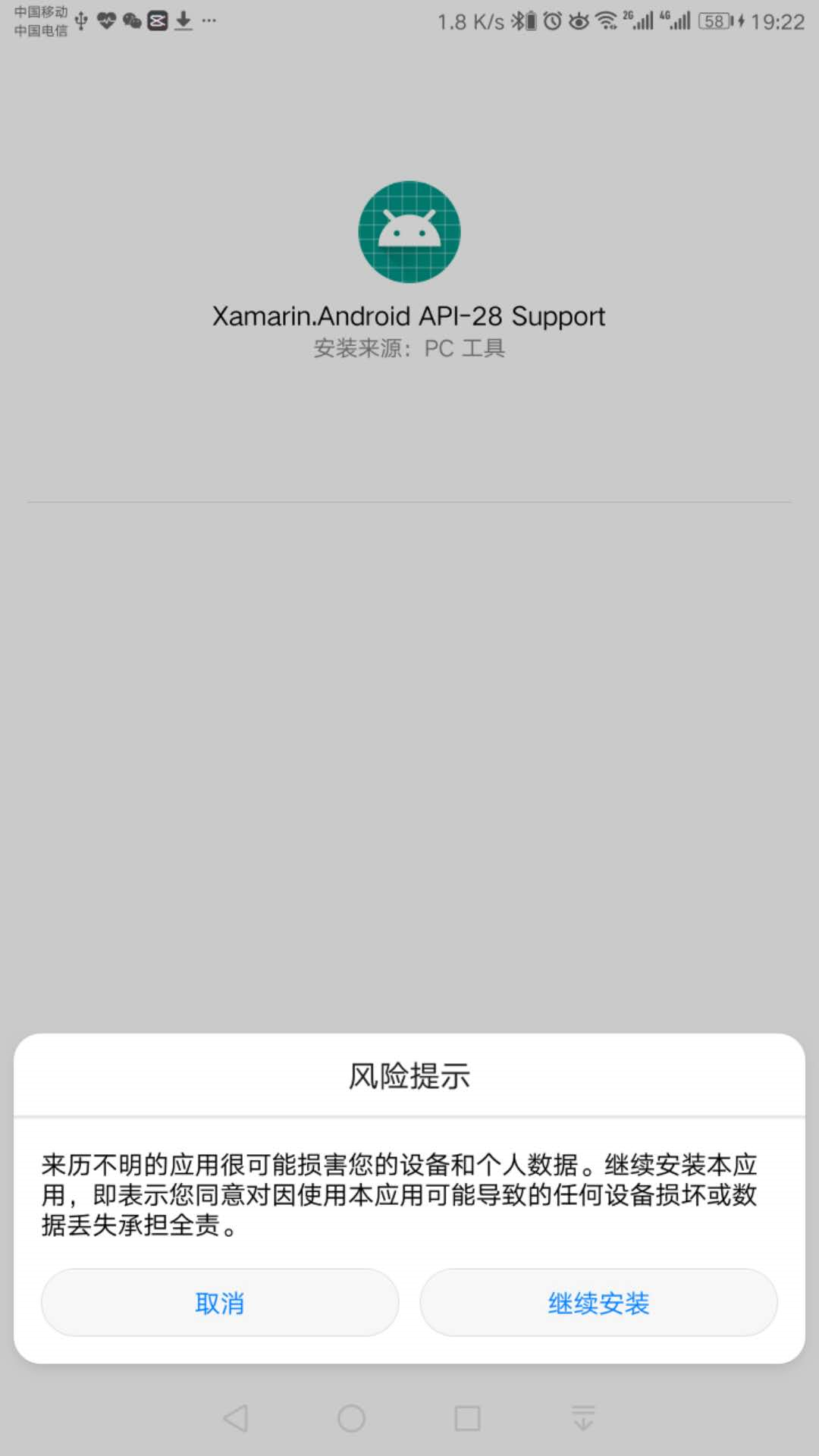
Task: Click the Wi-Fi signal icon
Action: point(605,20)
